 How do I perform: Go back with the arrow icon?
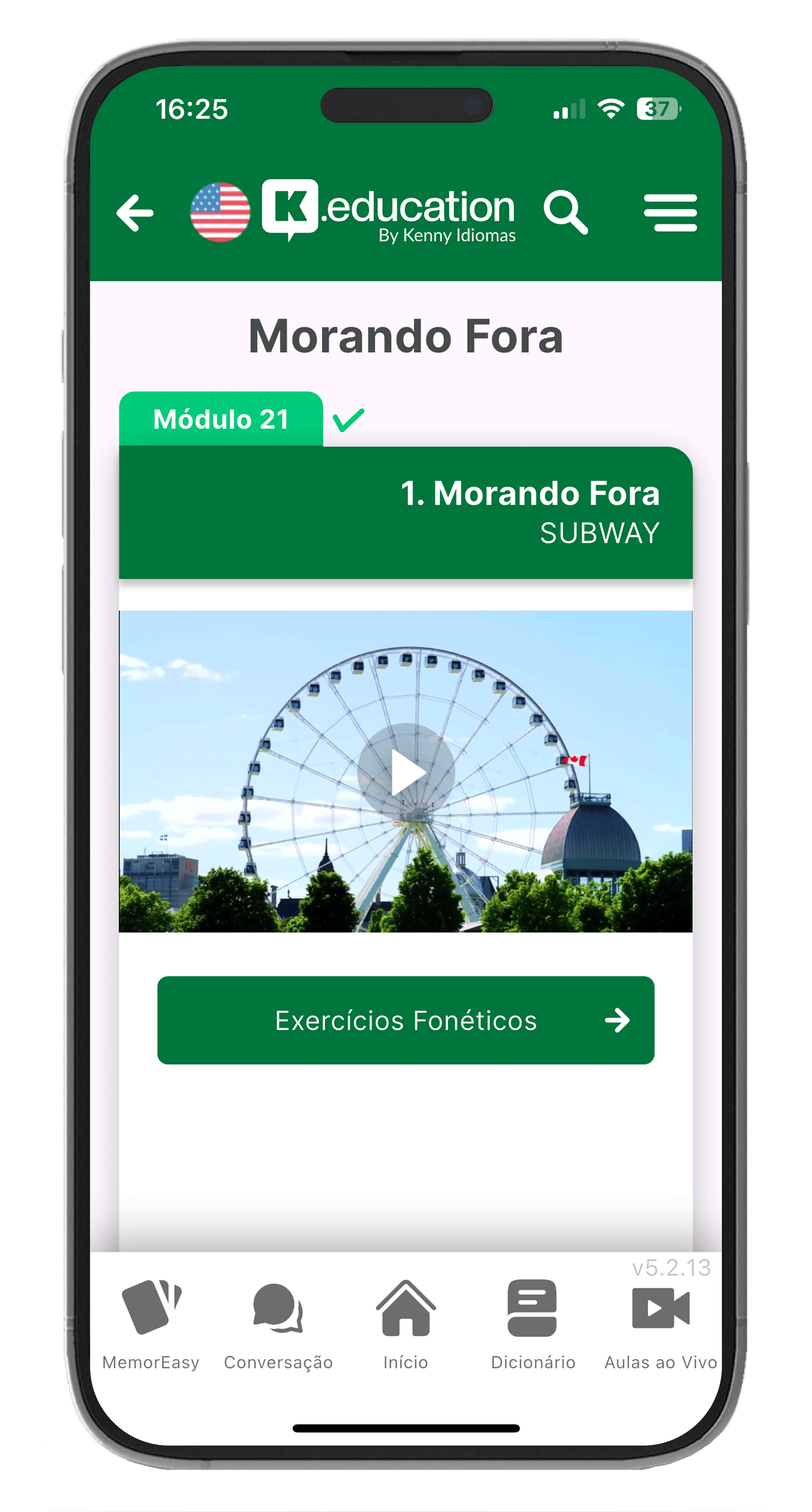pyautogui.click(x=135, y=213)
